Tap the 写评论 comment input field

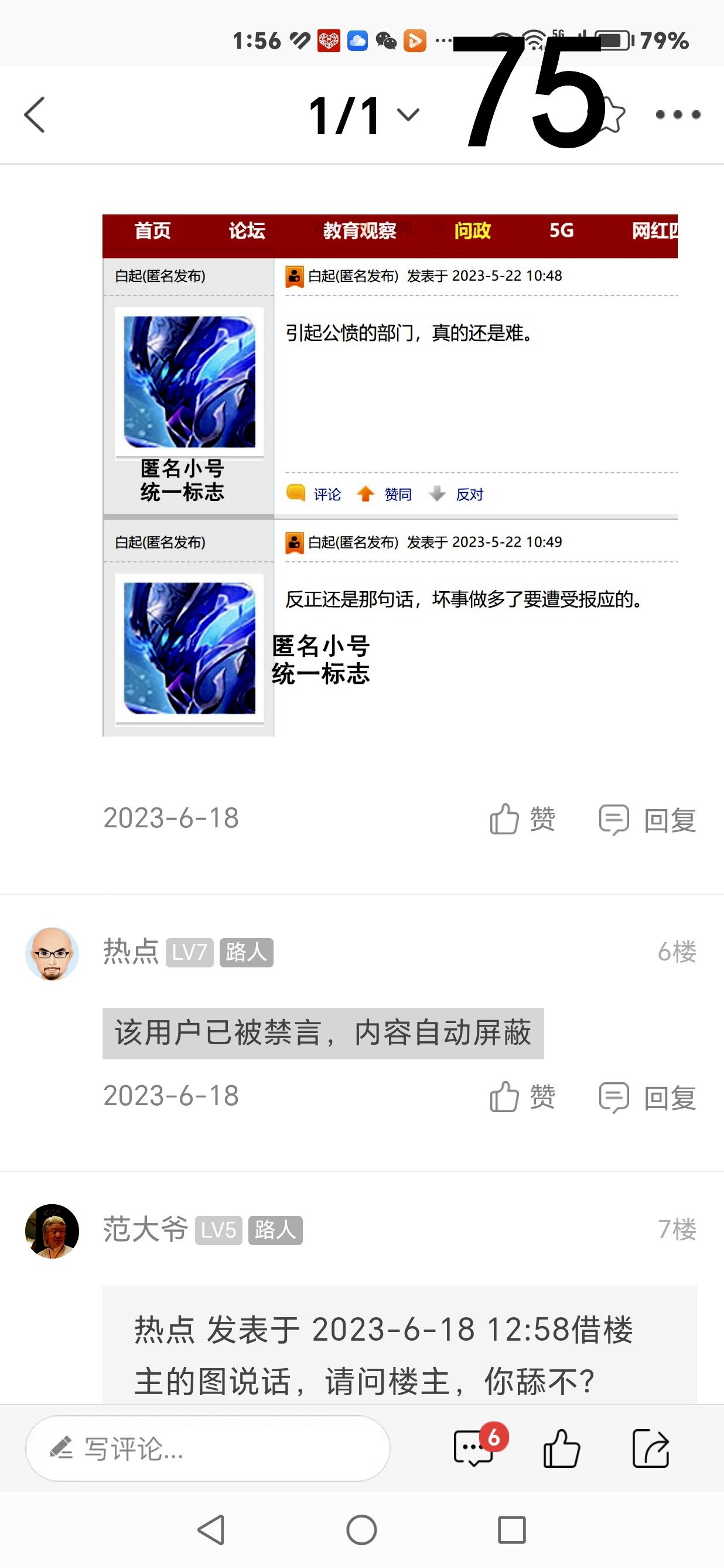[207, 1449]
